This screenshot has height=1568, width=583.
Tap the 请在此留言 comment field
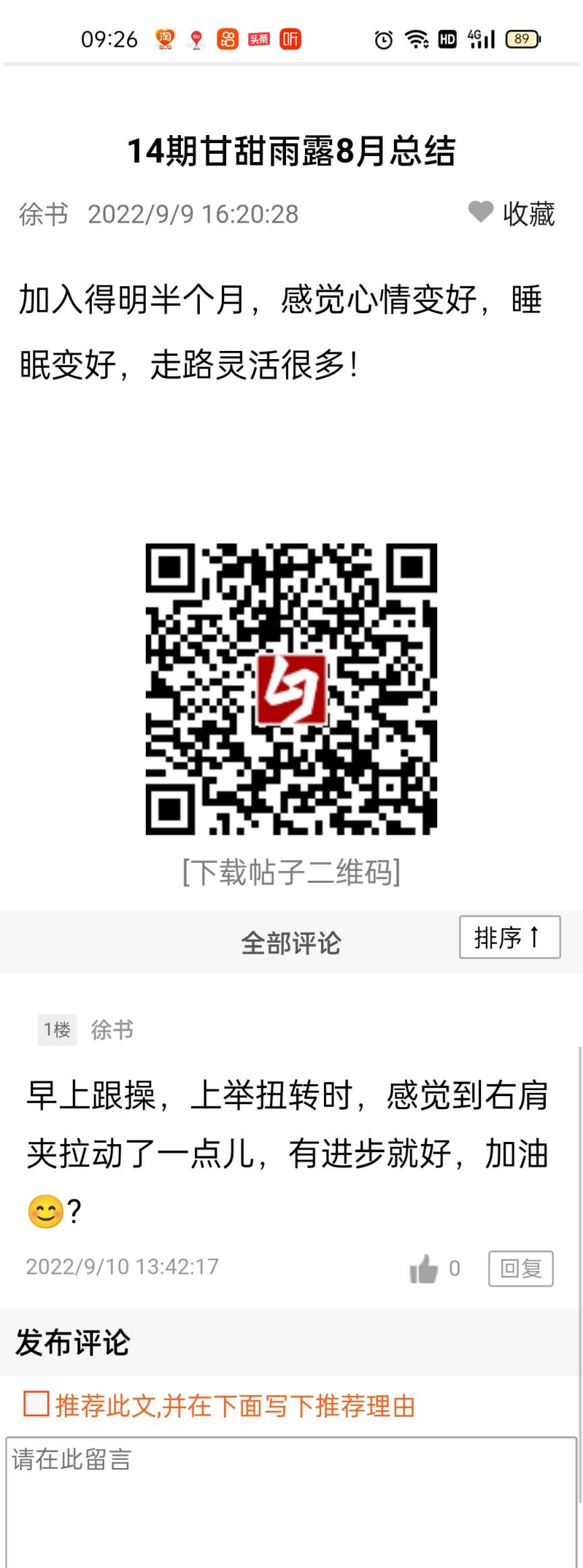pos(290,1498)
